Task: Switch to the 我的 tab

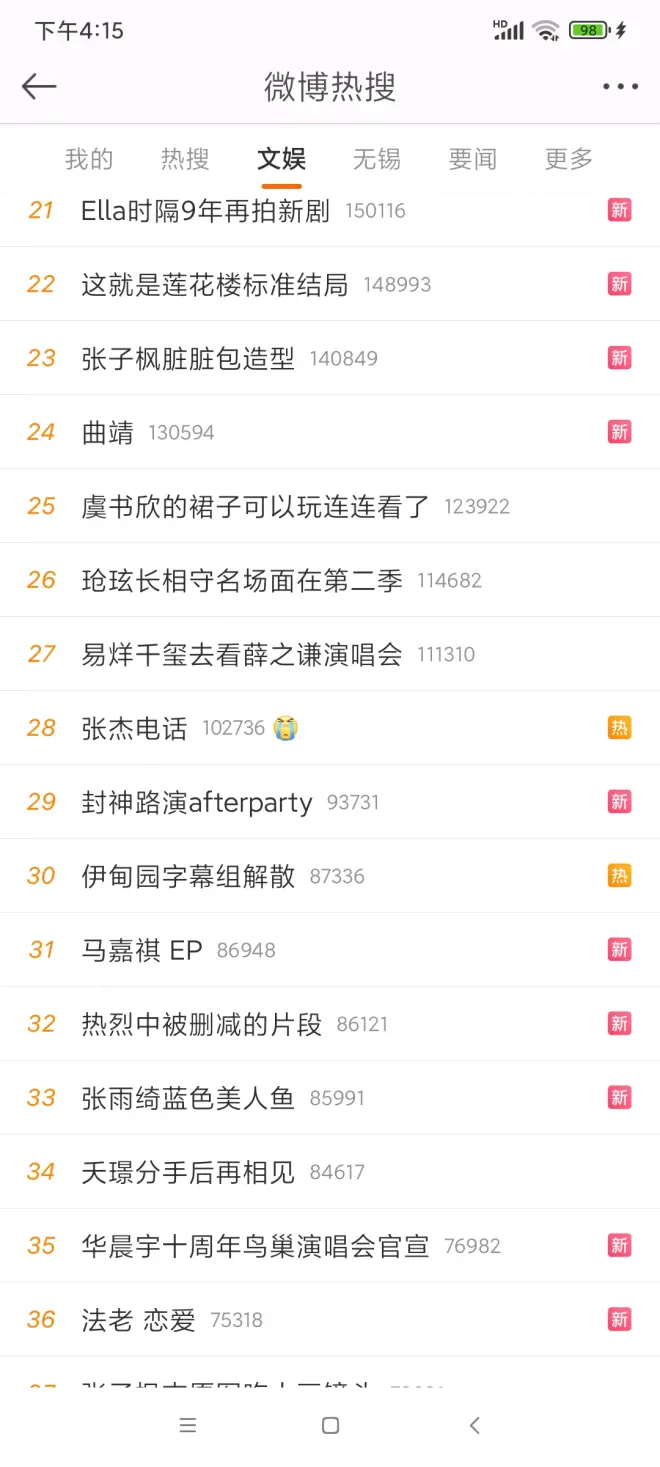Action: coord(89,159)
